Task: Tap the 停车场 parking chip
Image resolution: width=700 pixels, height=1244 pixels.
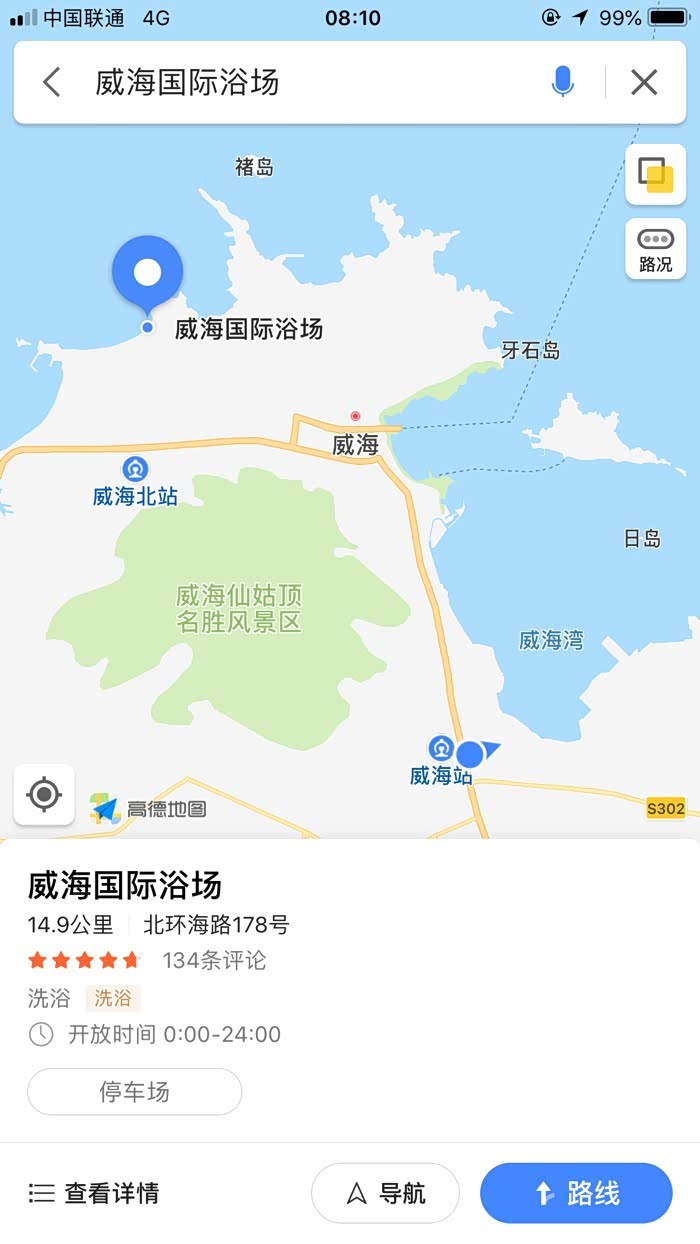Action: [x=135, y=1092]
